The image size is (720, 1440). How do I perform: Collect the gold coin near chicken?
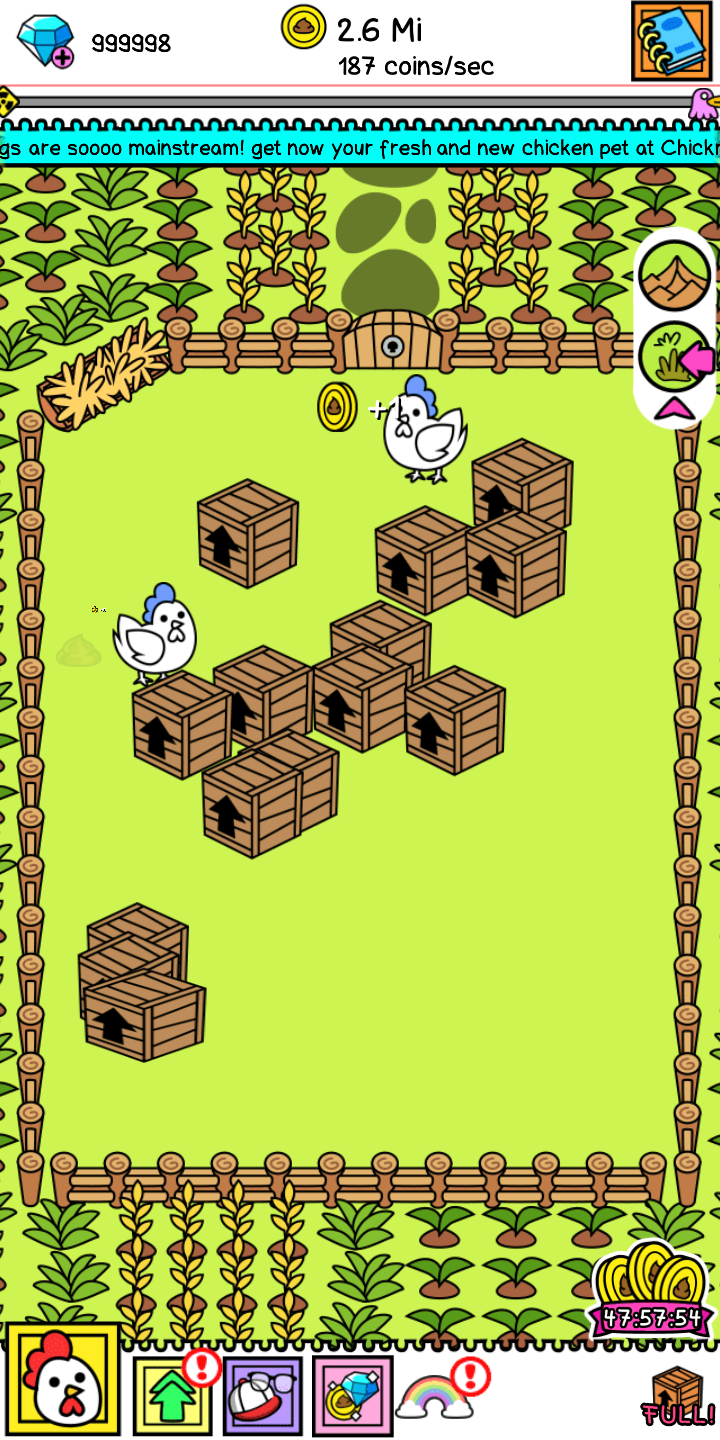tap(337, 407)
